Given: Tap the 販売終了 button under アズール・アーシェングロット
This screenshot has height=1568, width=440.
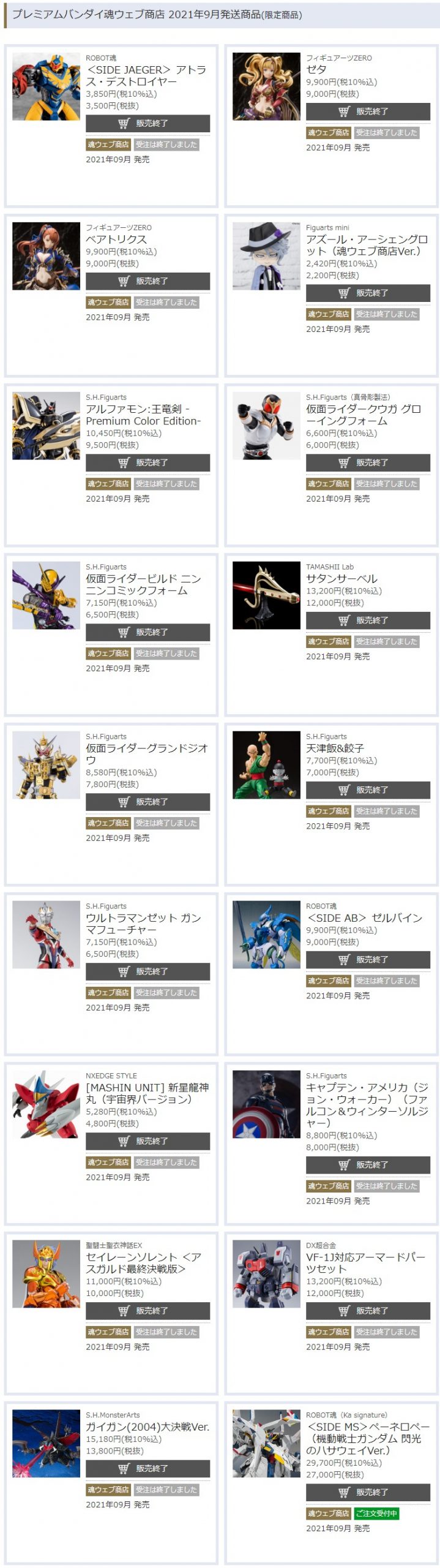Looking at the screenshot, I should (368, 293).
